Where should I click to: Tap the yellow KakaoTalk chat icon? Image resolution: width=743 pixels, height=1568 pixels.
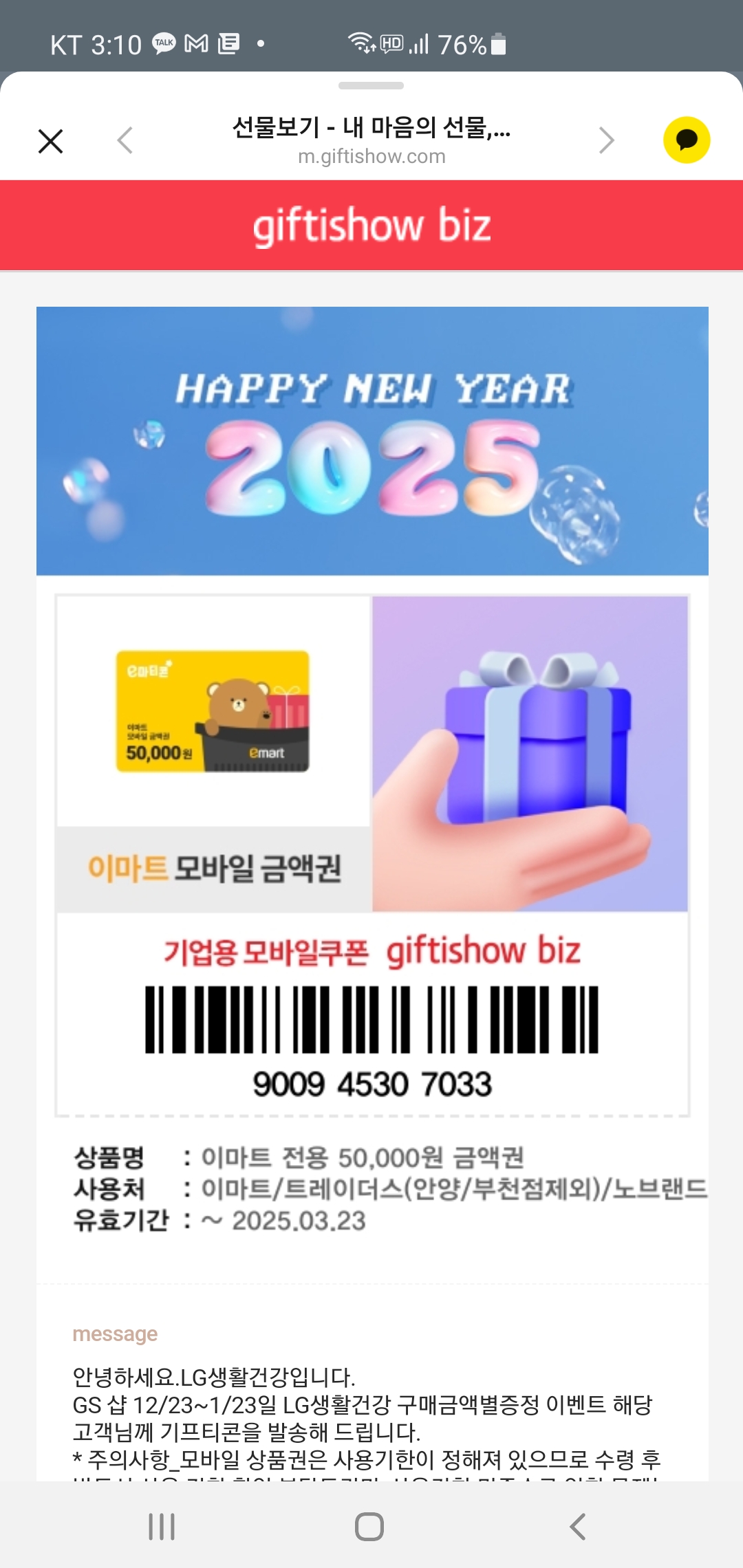click(x=686, y=140)
